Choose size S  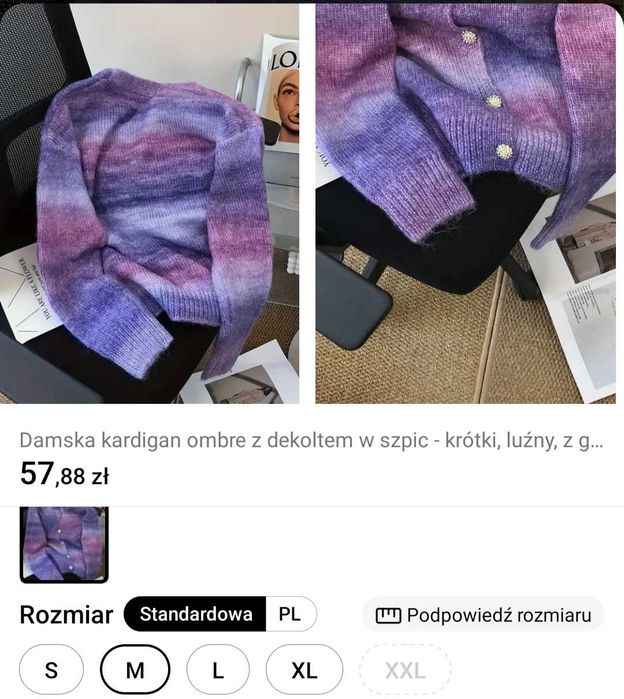coord(50,670)
